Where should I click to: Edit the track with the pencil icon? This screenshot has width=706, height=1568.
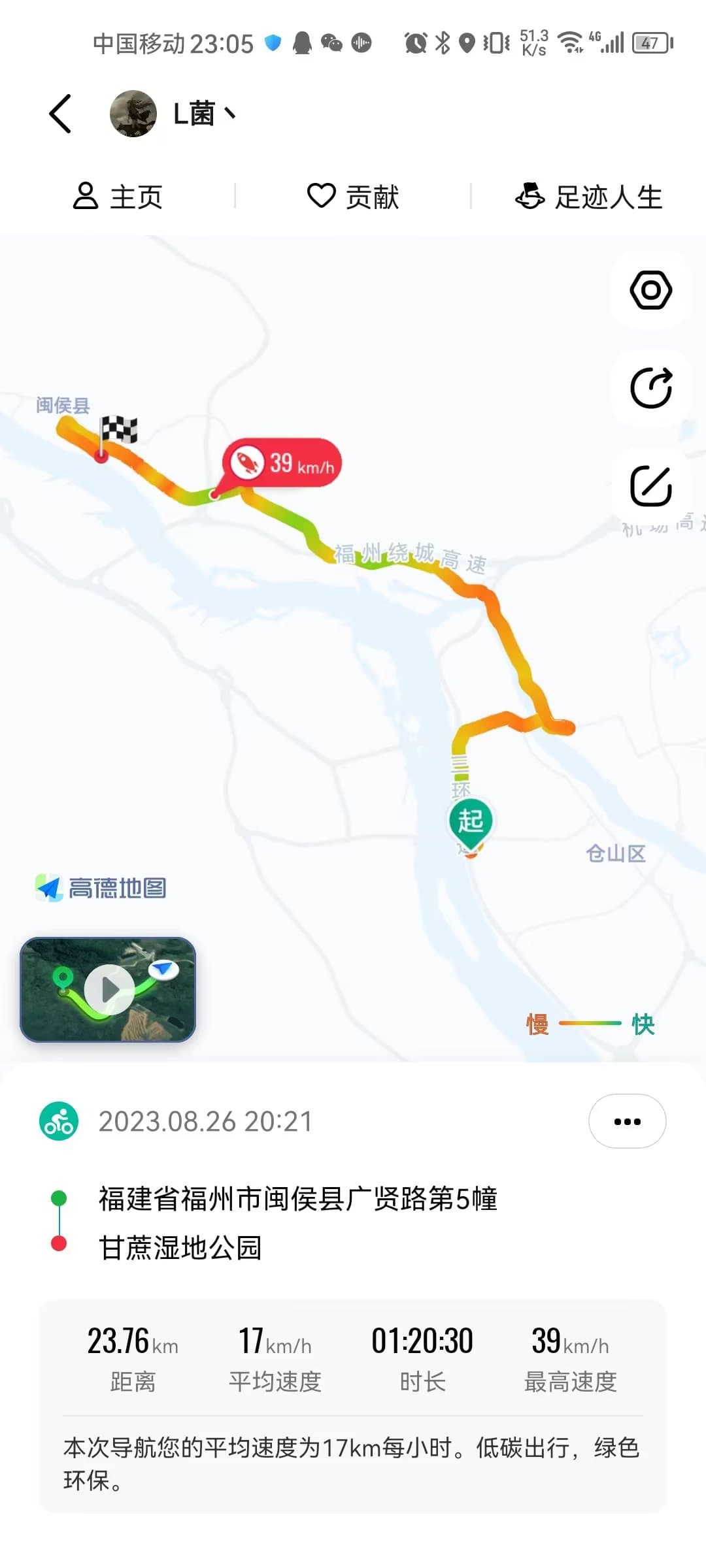click(x=651, y=486)
